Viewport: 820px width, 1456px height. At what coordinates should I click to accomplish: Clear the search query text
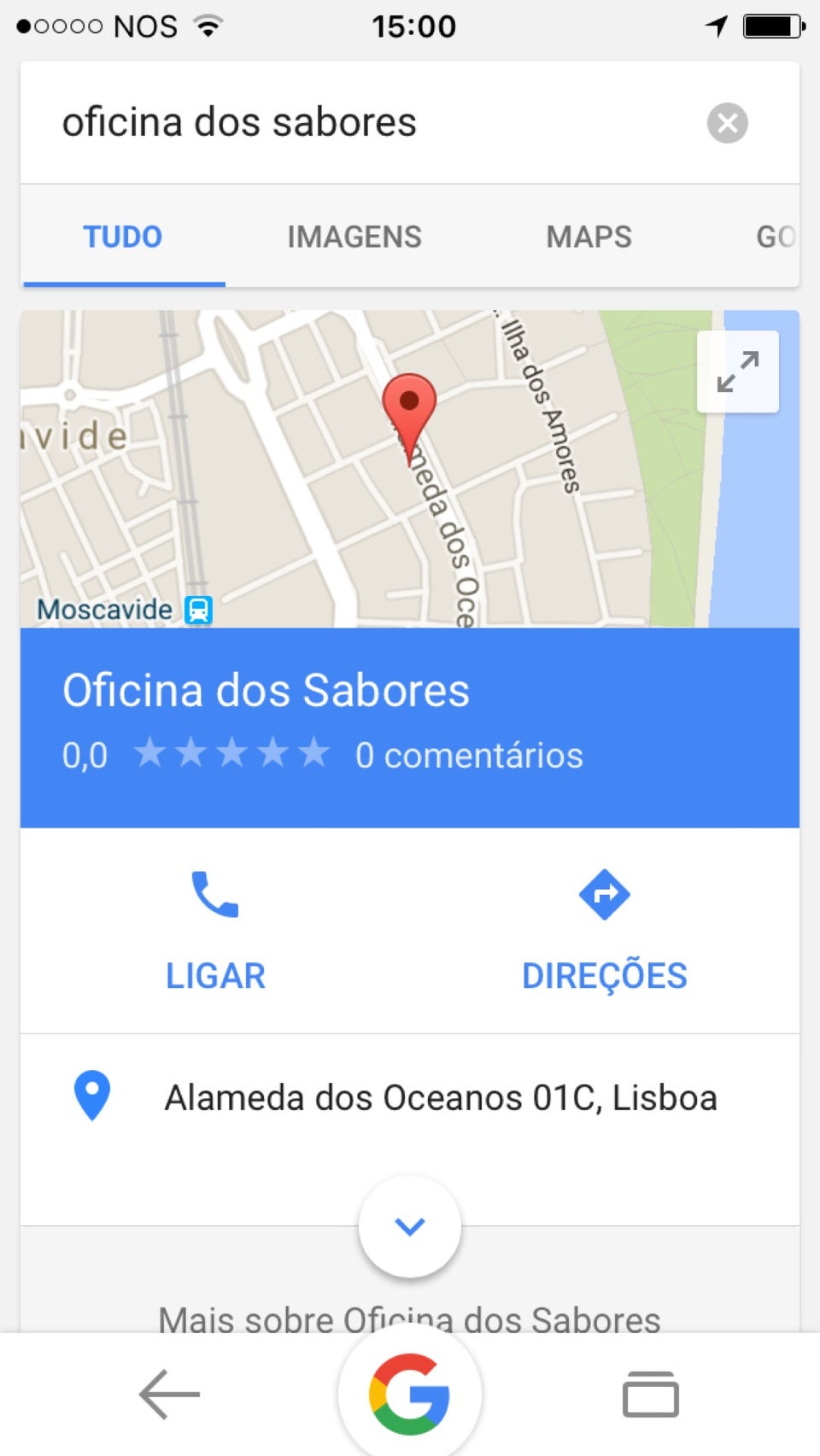[x=727, y=123]
